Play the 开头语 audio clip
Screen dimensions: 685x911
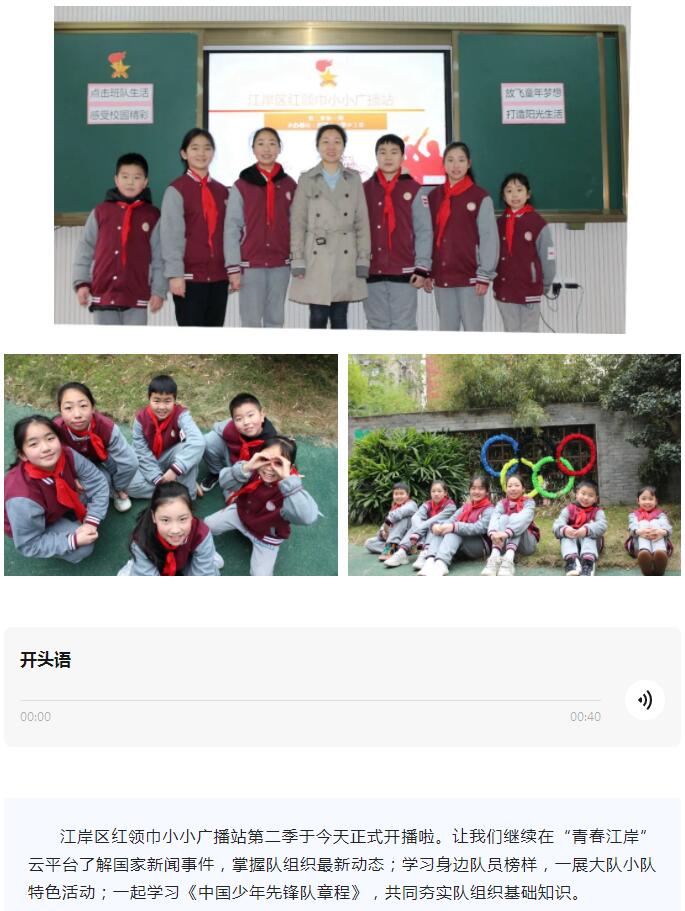[645, 700]
